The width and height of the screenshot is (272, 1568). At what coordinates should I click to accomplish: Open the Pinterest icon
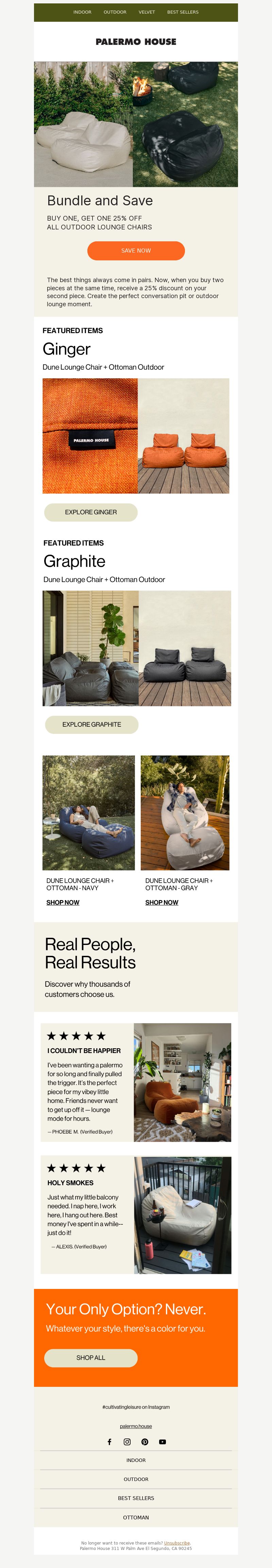145,1442
